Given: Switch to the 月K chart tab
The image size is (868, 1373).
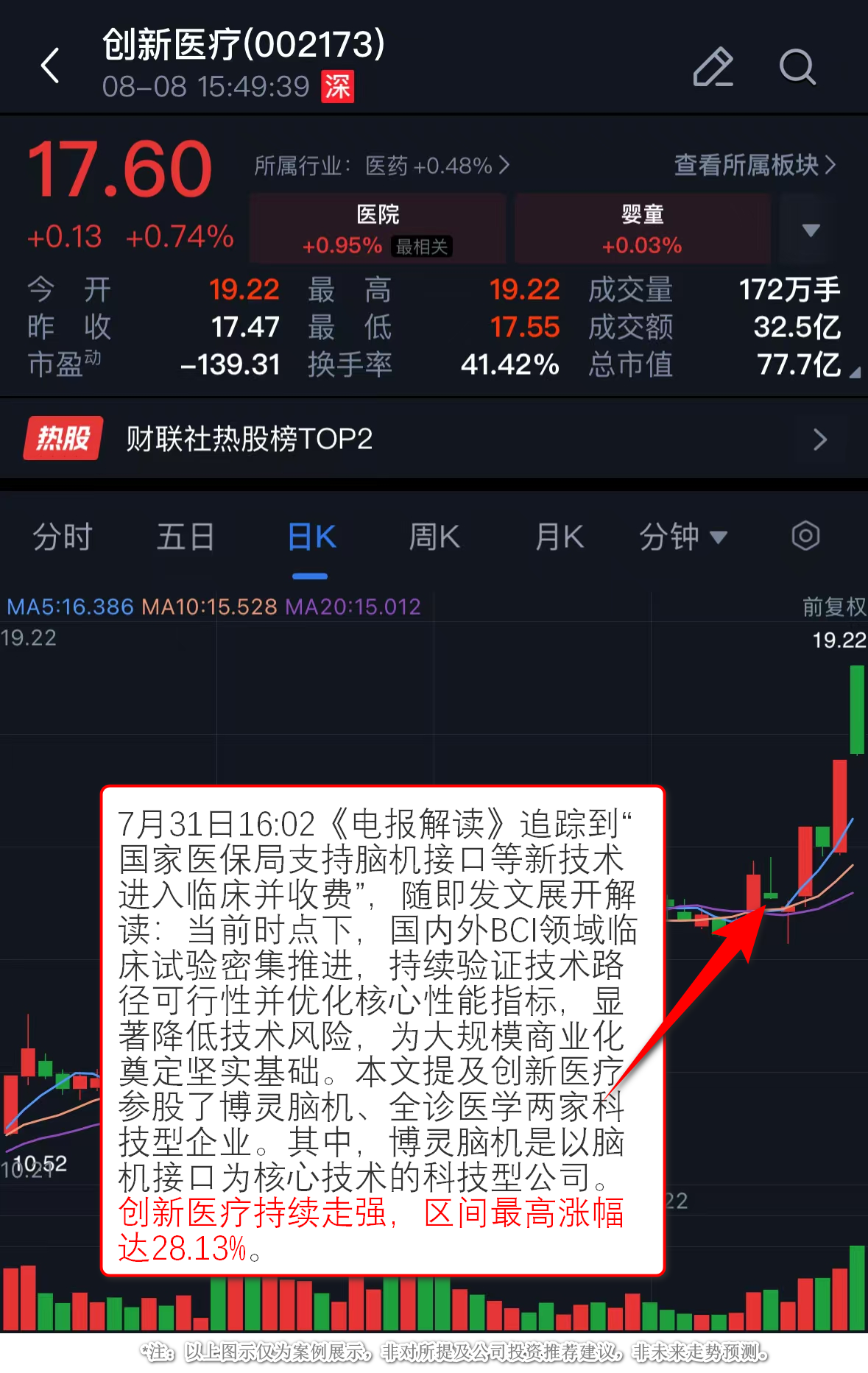Looking at the screenshot, I should (x=560, y=537).
